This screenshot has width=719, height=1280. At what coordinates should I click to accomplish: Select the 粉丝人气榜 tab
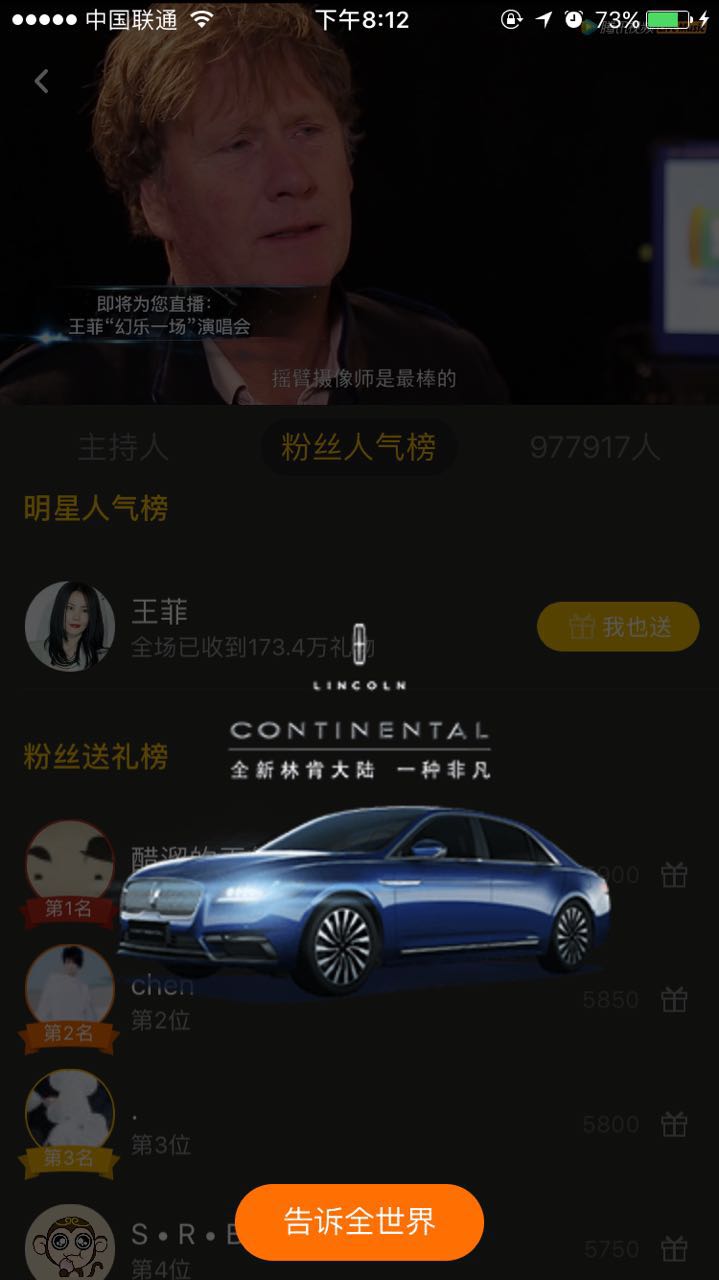(x=358, y=447)
